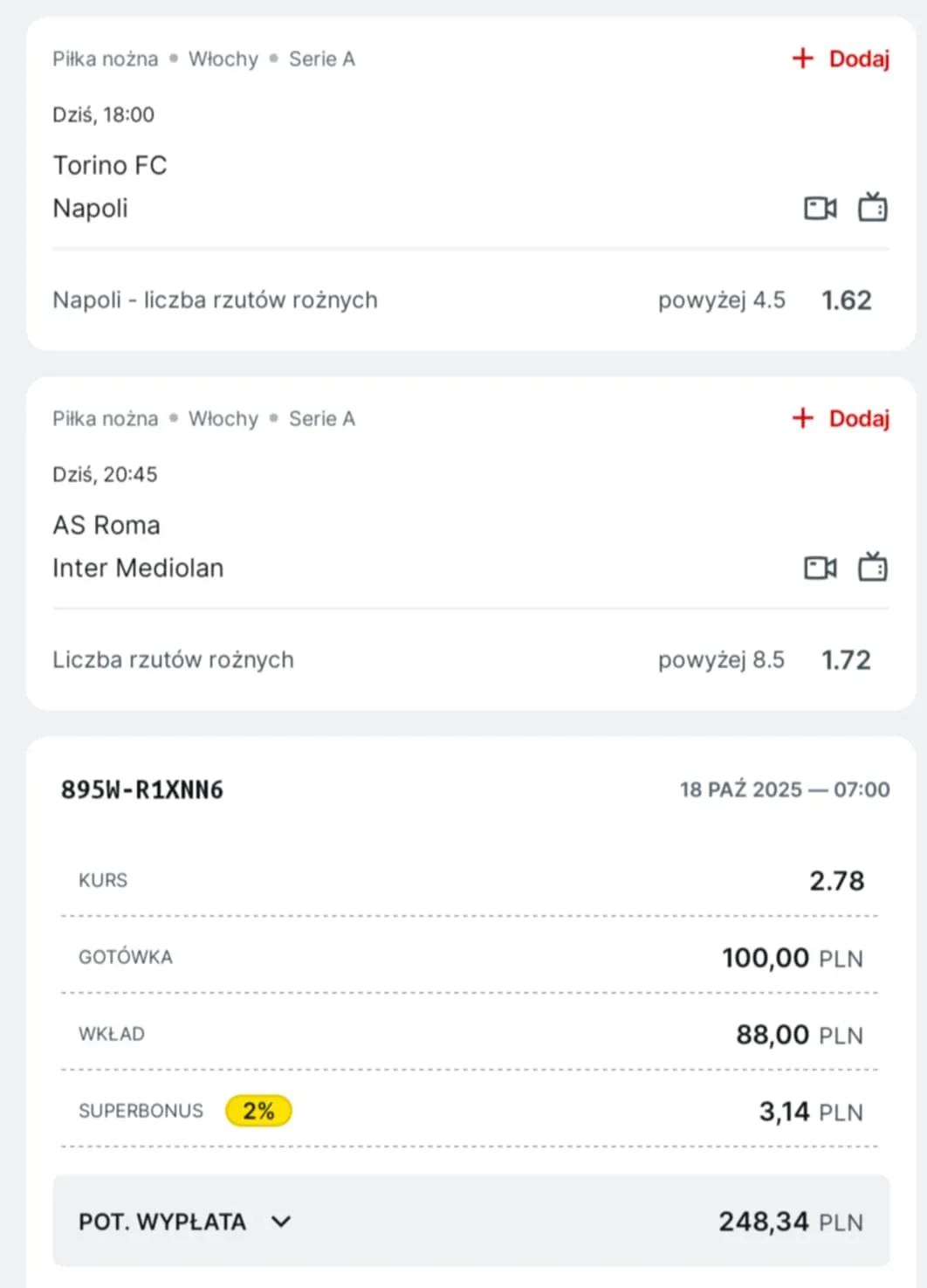Expand the Pot. wypłata details
Screen dimensions: 927x1288
point(281,1221)
